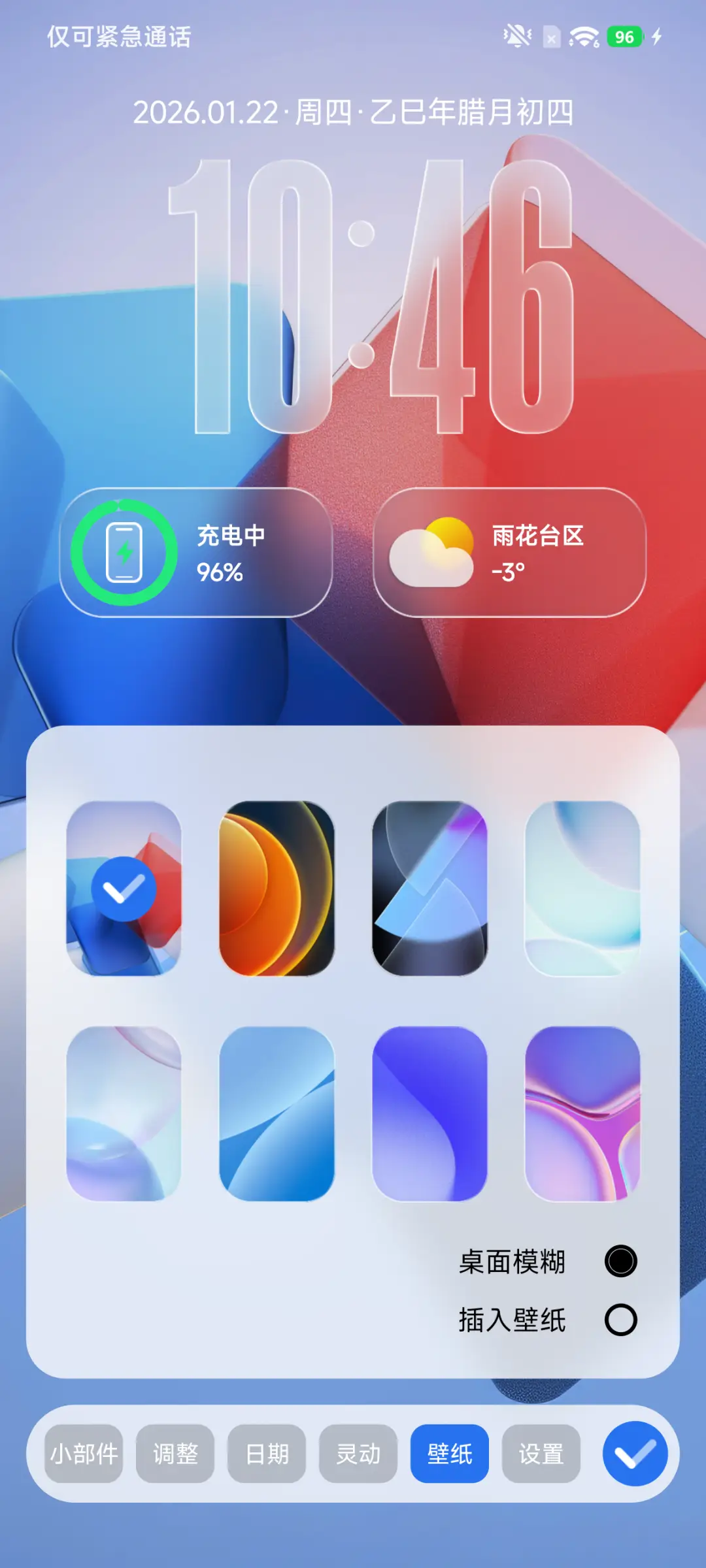The width and height of the screenshot is (706, 1568).
Task: Tap the mute notification icon in status bar
Action: pyautogui.click(x=516, y=37)
